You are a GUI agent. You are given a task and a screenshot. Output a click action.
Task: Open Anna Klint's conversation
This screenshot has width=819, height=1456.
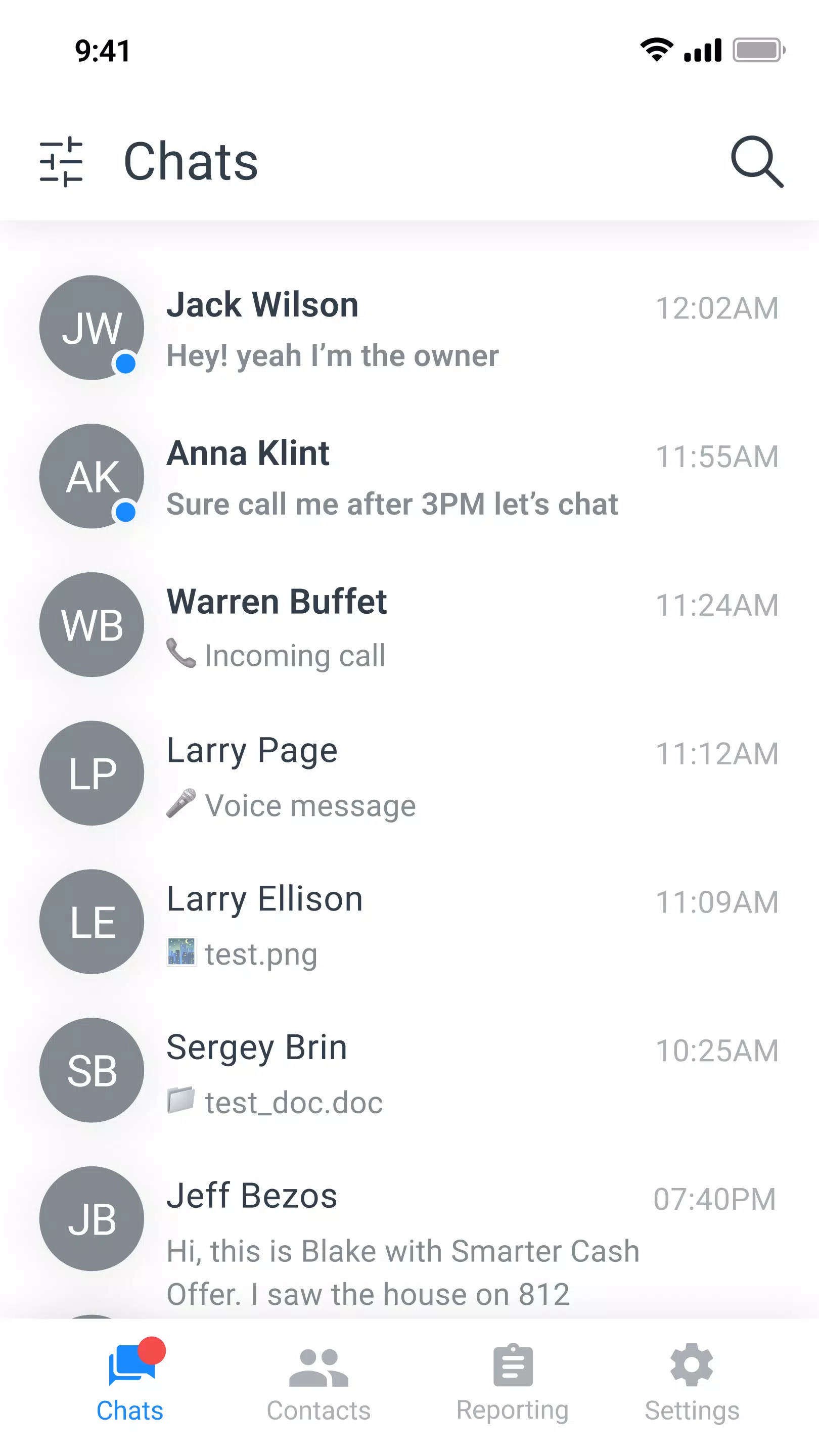coord(409,476)
